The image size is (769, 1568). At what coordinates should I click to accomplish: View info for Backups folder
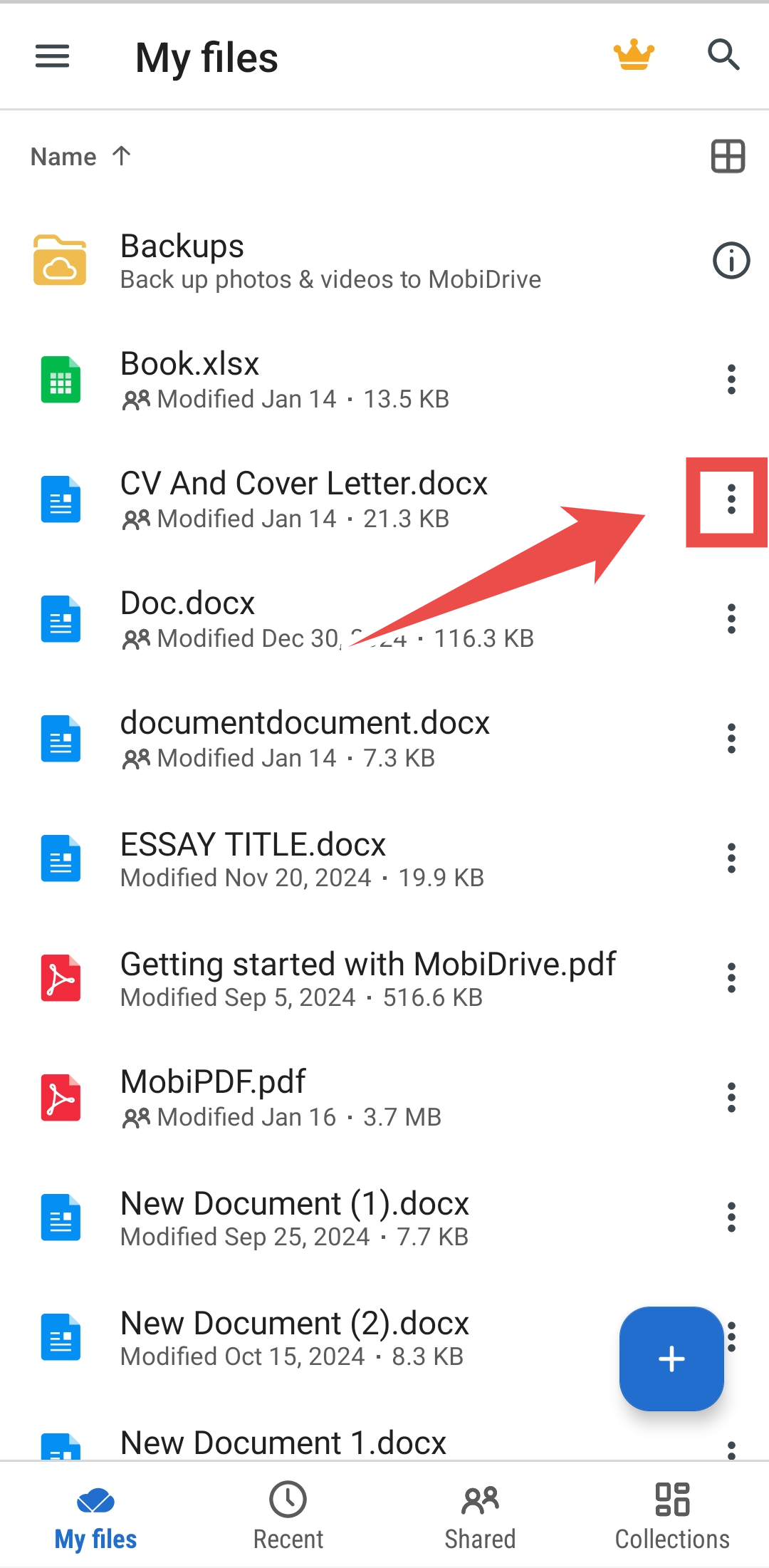[731, 261]
